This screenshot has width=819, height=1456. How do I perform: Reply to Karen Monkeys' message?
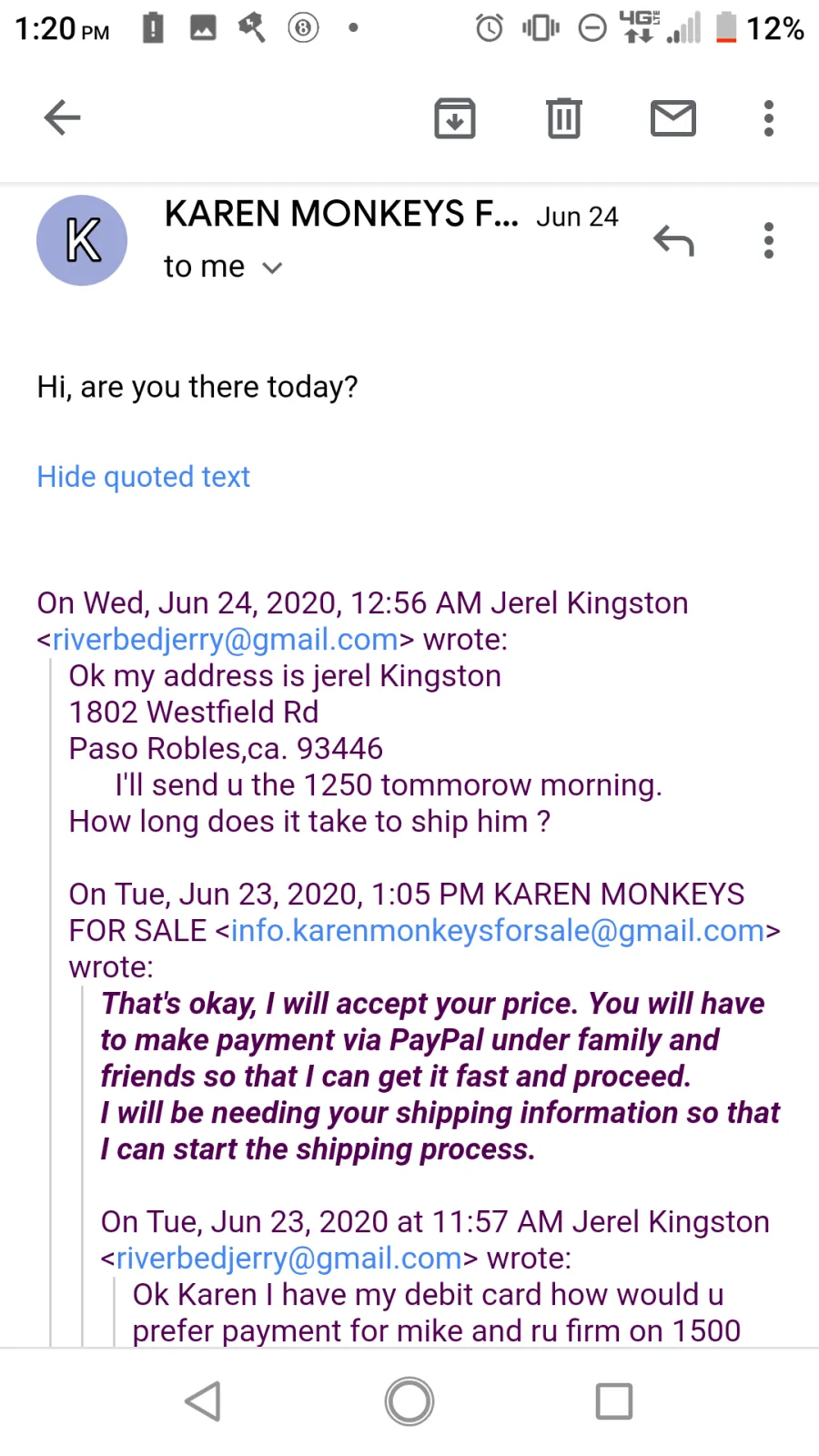pos(673,240)
